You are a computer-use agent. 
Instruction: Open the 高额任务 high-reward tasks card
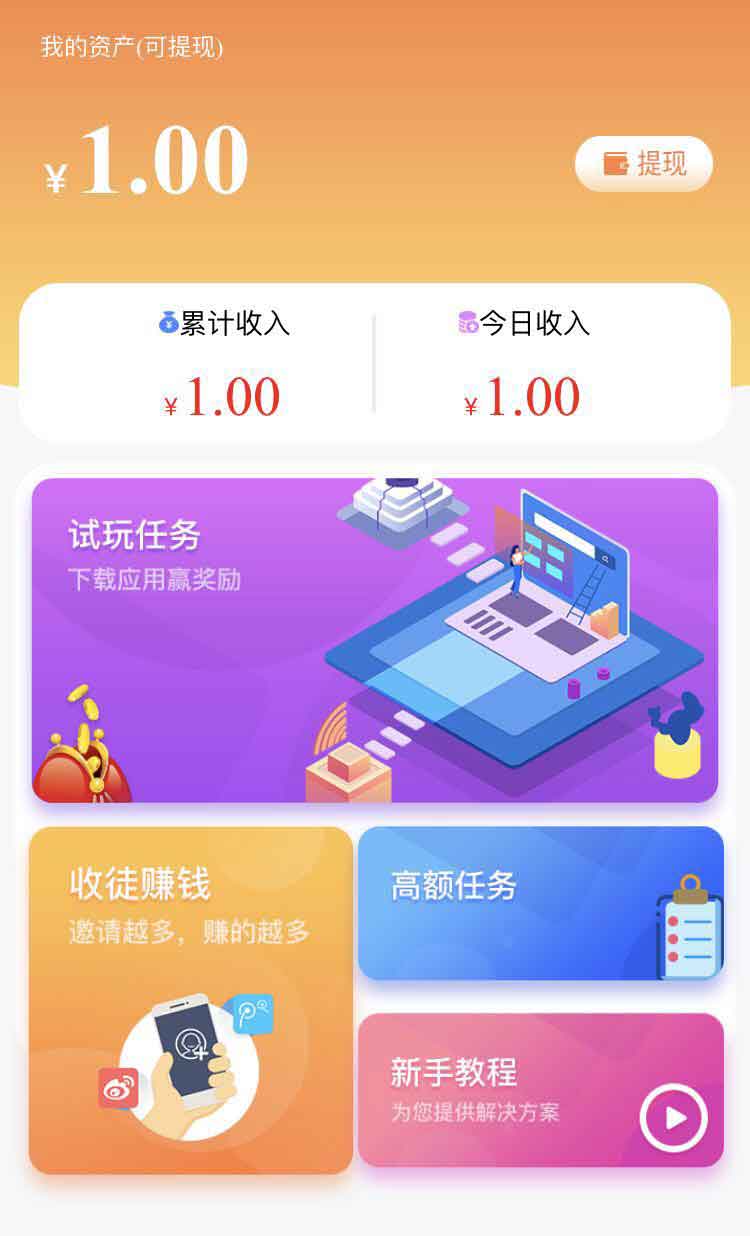pyautogui.click(x=541, y=903)
